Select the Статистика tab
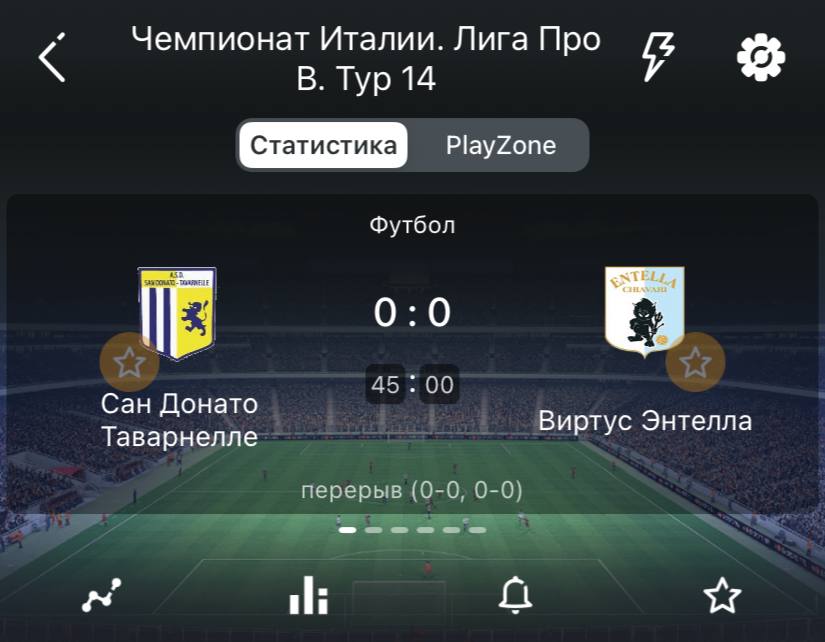 tap(323, 145)
